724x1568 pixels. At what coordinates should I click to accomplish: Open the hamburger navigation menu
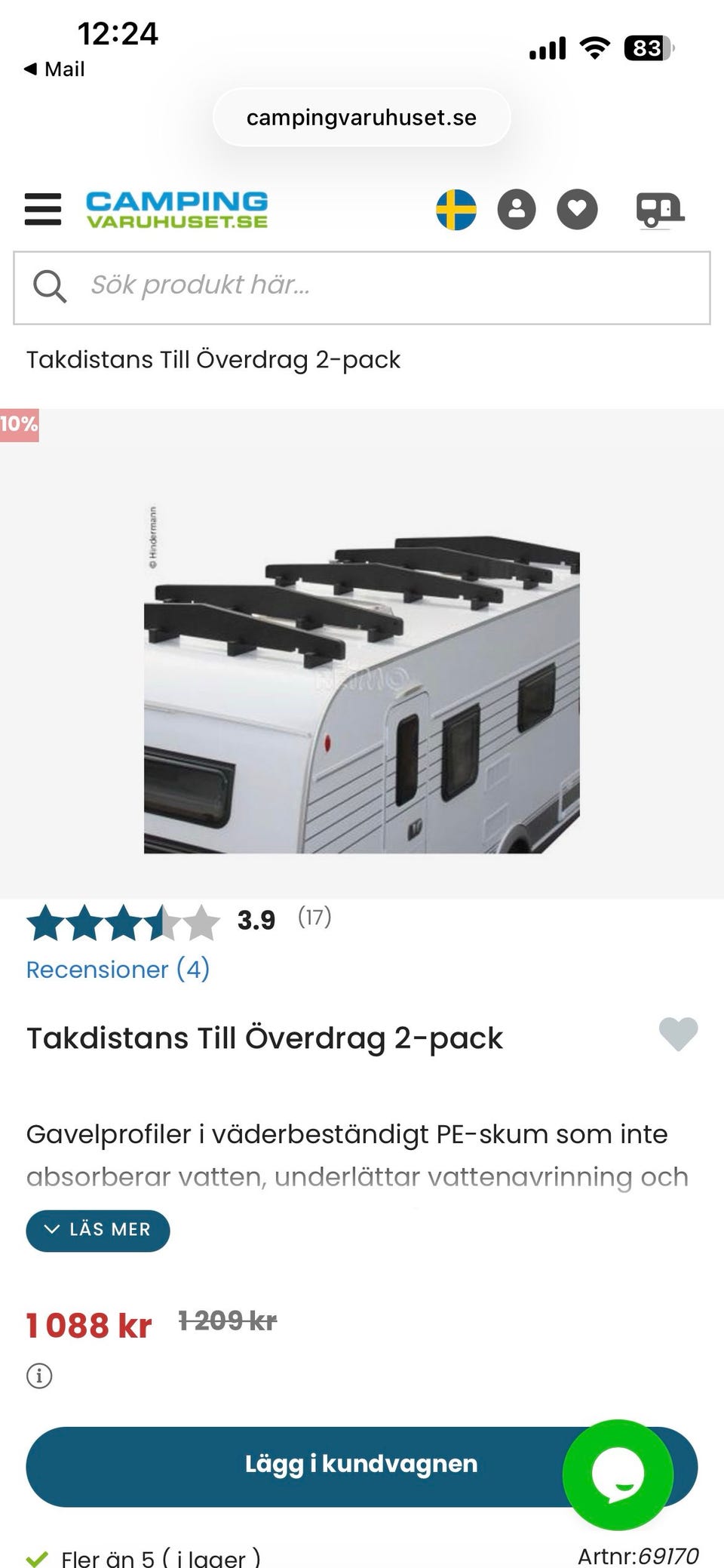44,210
